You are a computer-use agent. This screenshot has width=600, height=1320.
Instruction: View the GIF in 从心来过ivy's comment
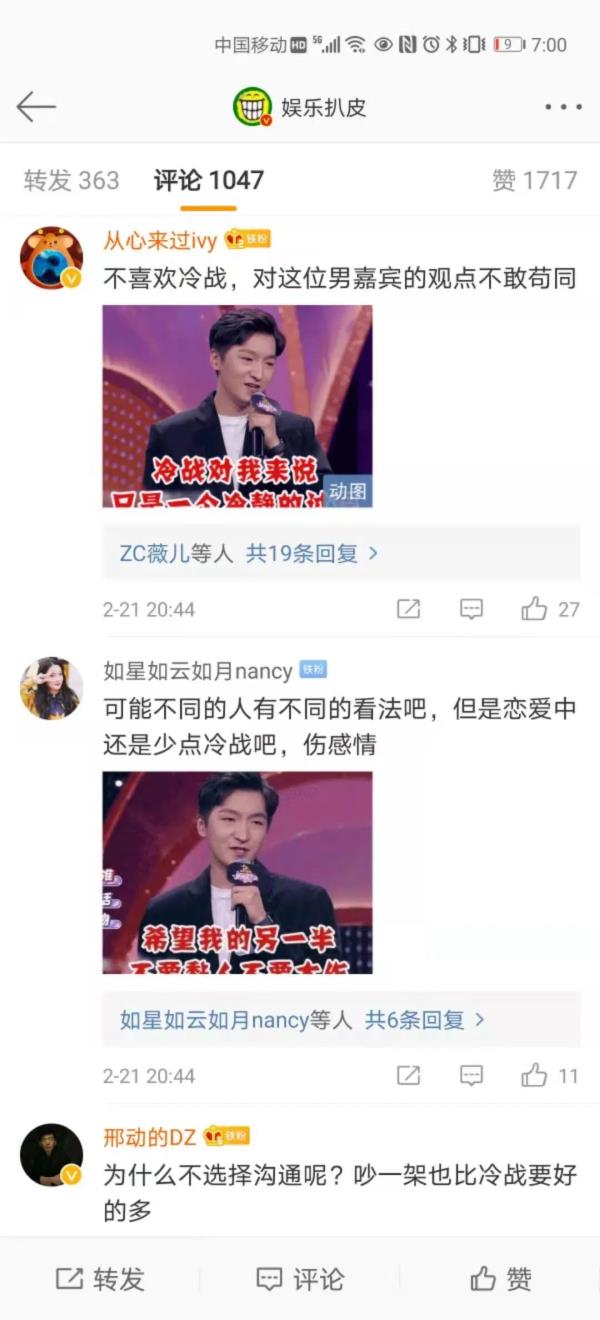click(x=237, y=406)
